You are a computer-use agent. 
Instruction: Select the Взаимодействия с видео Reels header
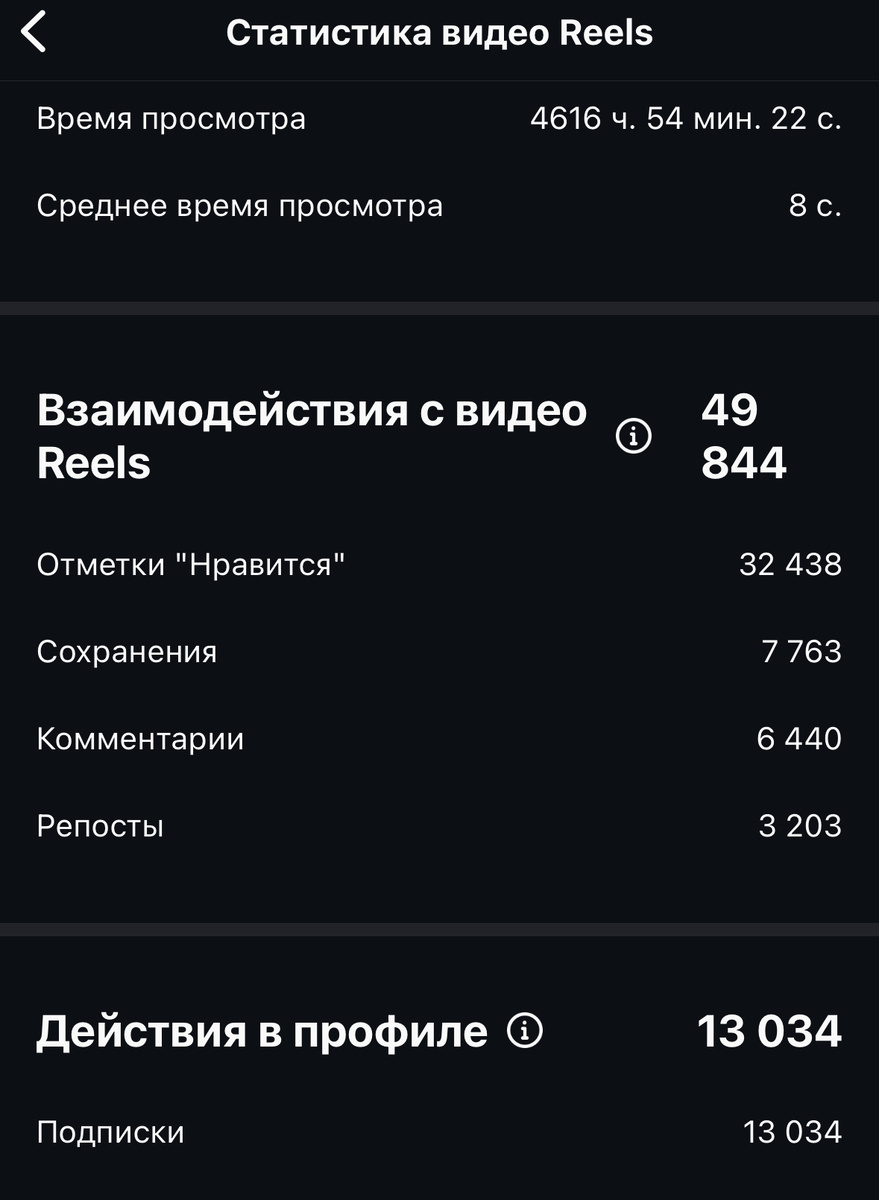[x=311, y=435]
